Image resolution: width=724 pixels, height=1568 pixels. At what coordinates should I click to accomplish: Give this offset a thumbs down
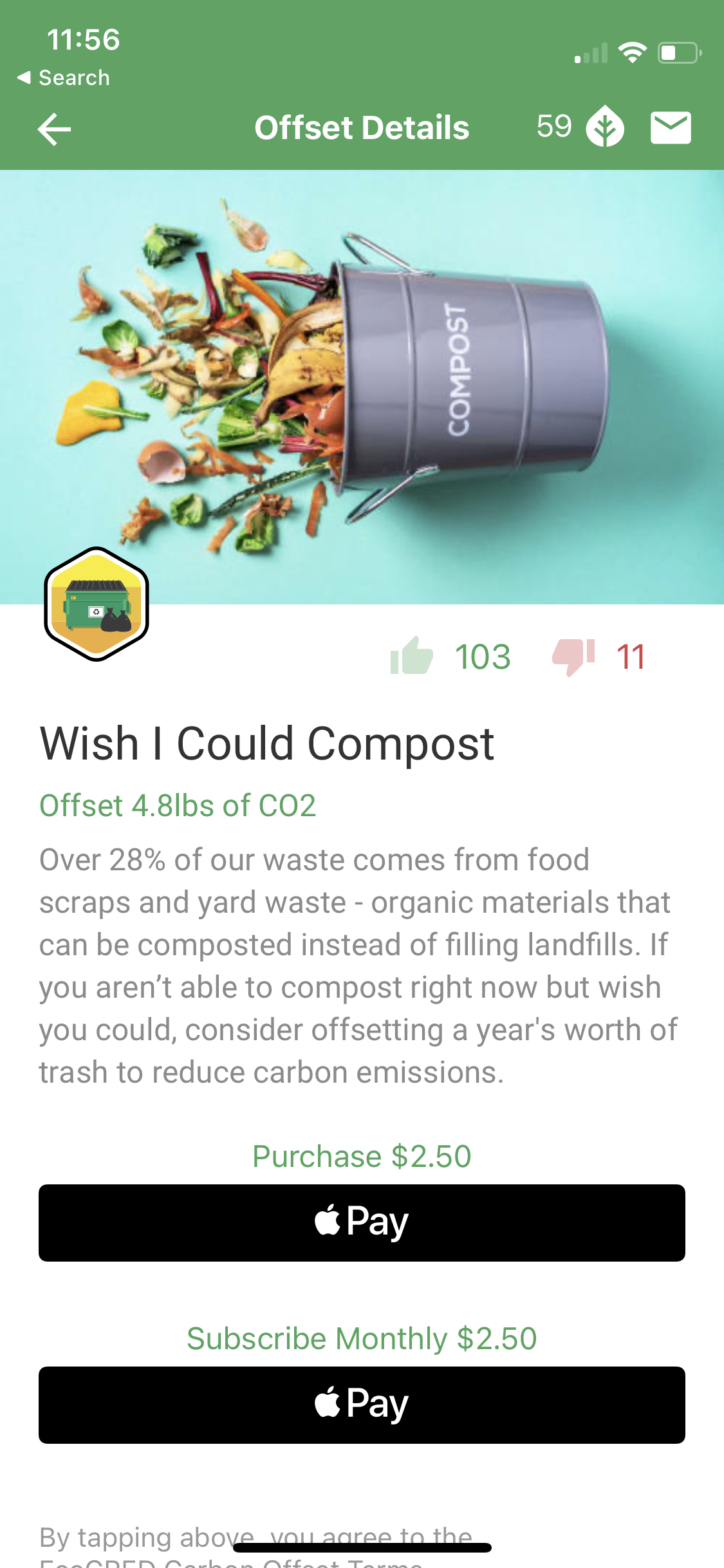pyautogui.click(x=573, y=656)
